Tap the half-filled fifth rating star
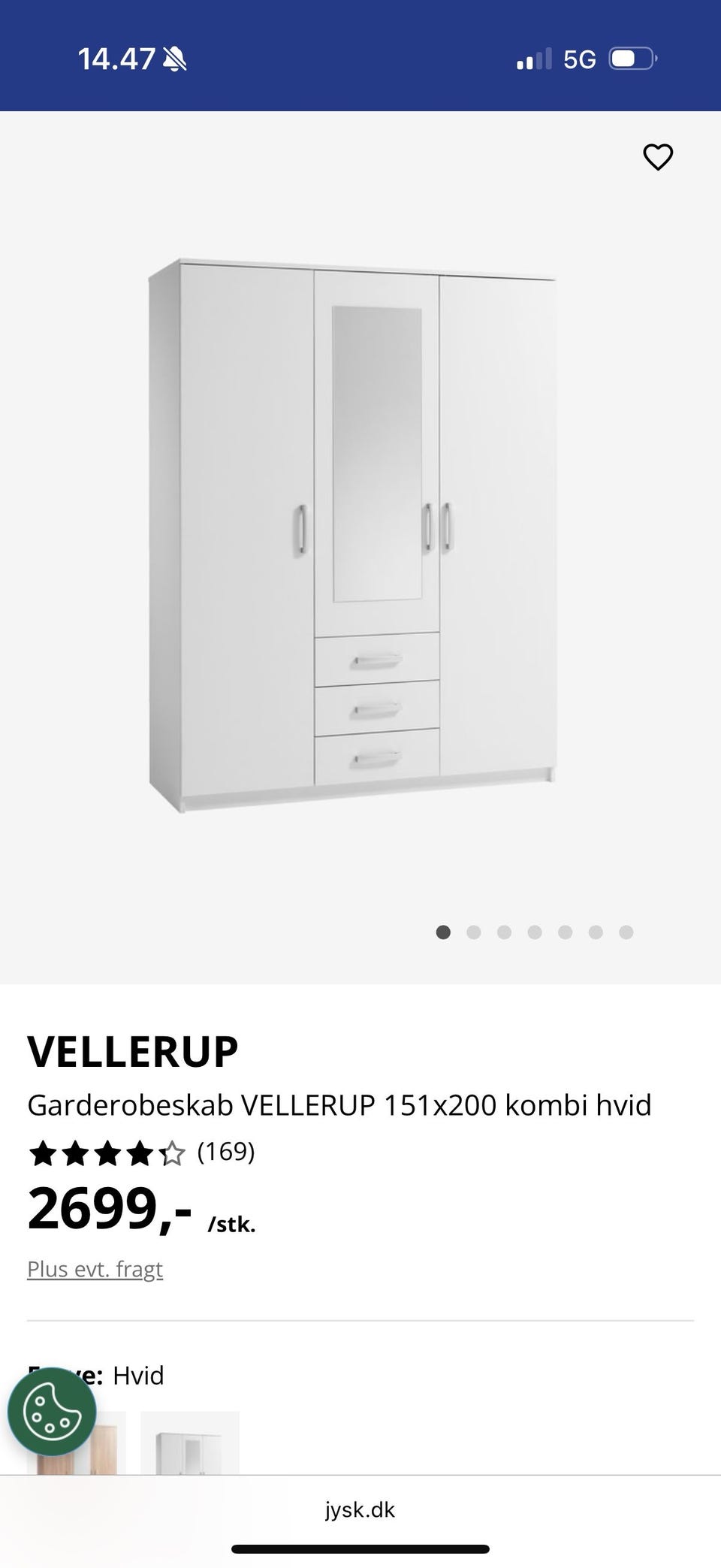The image size is (721, 1568). [x=171, y=1152]
